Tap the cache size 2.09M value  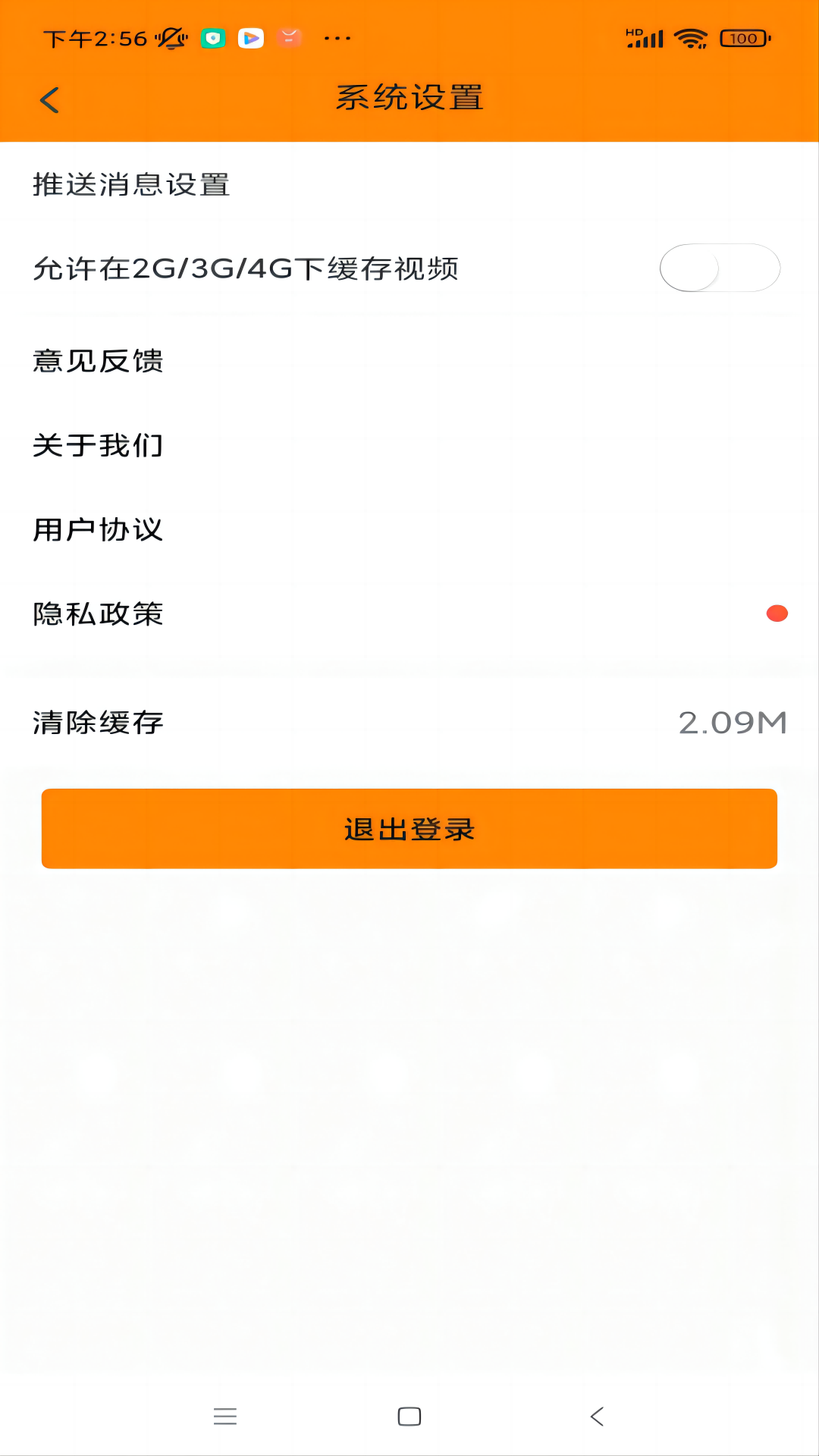tap(733, 722)
